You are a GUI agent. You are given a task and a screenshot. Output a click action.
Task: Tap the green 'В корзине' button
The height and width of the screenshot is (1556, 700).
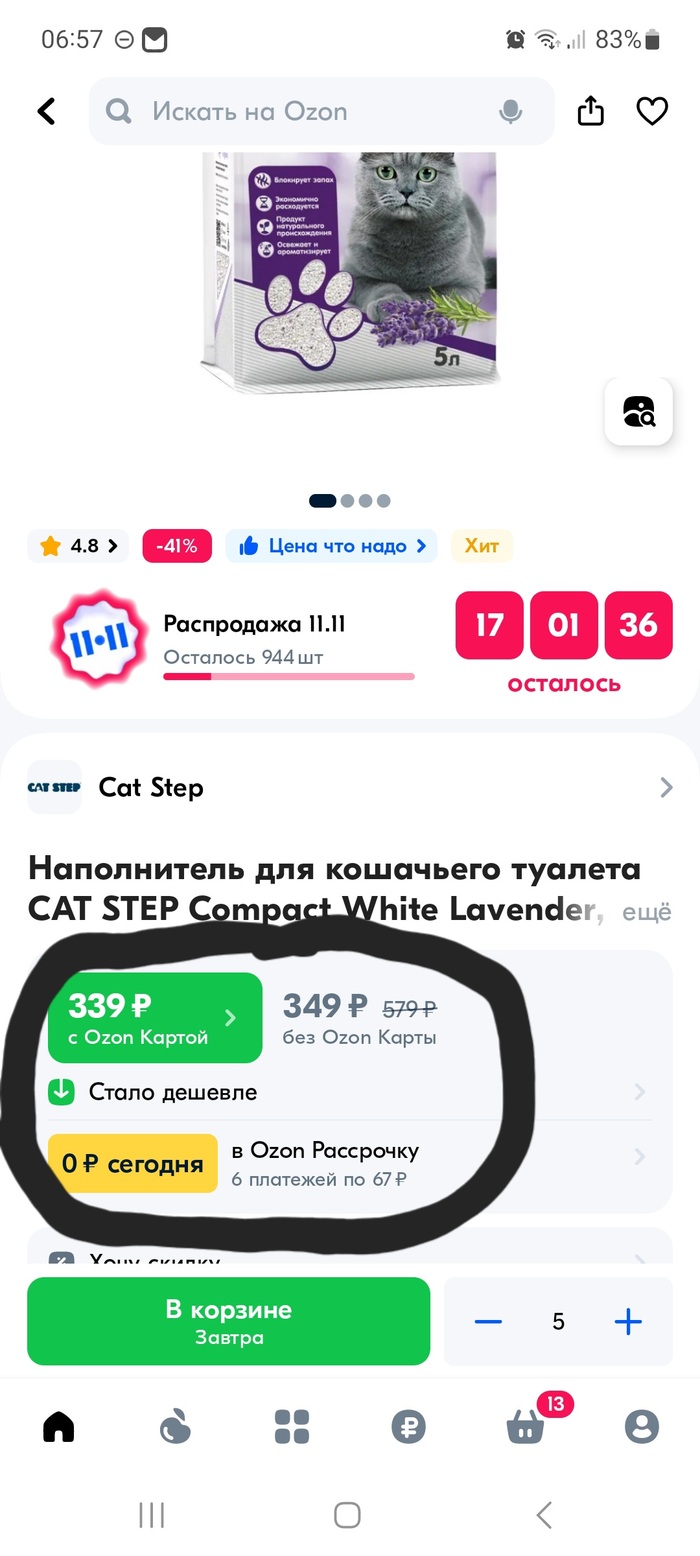pos(228,1321)
